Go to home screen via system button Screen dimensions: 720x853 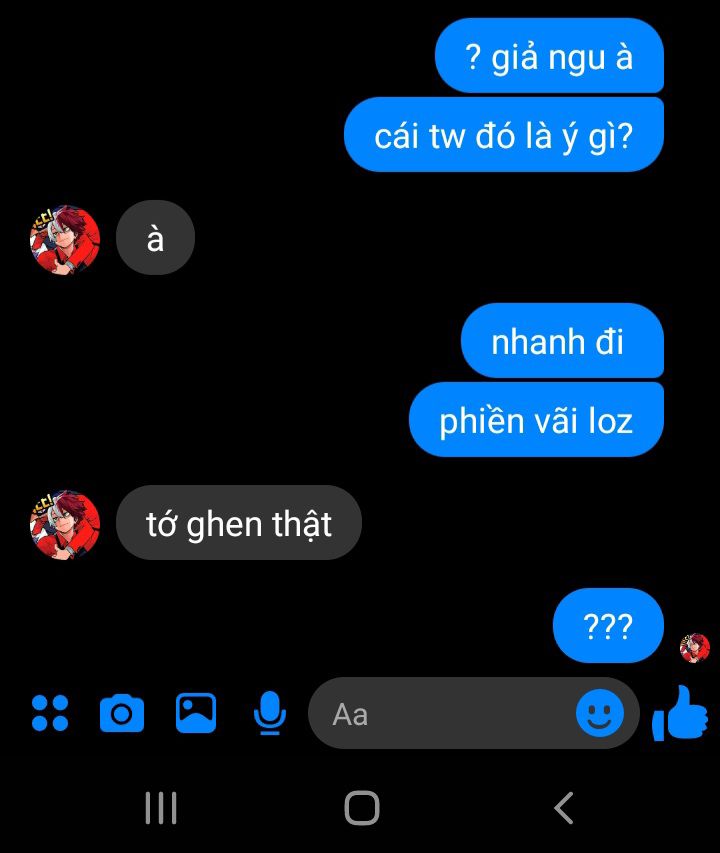click(x=362, y=807)
